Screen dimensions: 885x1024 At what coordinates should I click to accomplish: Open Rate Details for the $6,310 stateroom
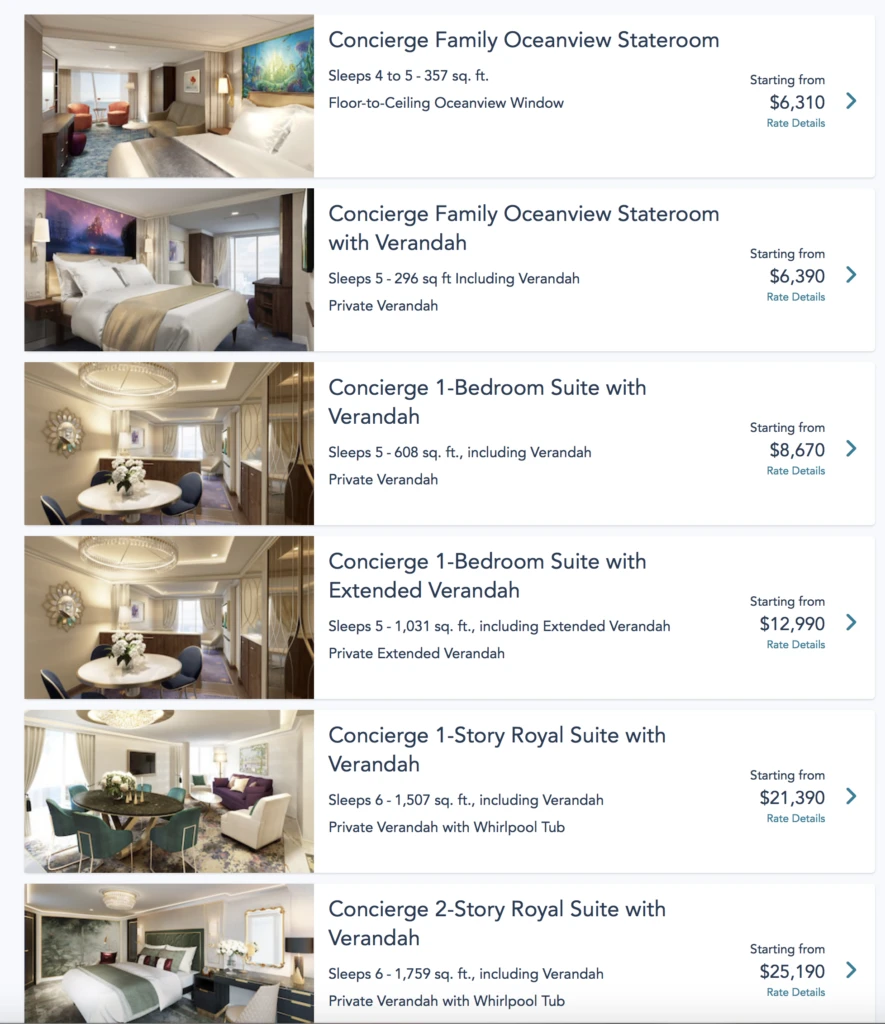coord(795,123)
